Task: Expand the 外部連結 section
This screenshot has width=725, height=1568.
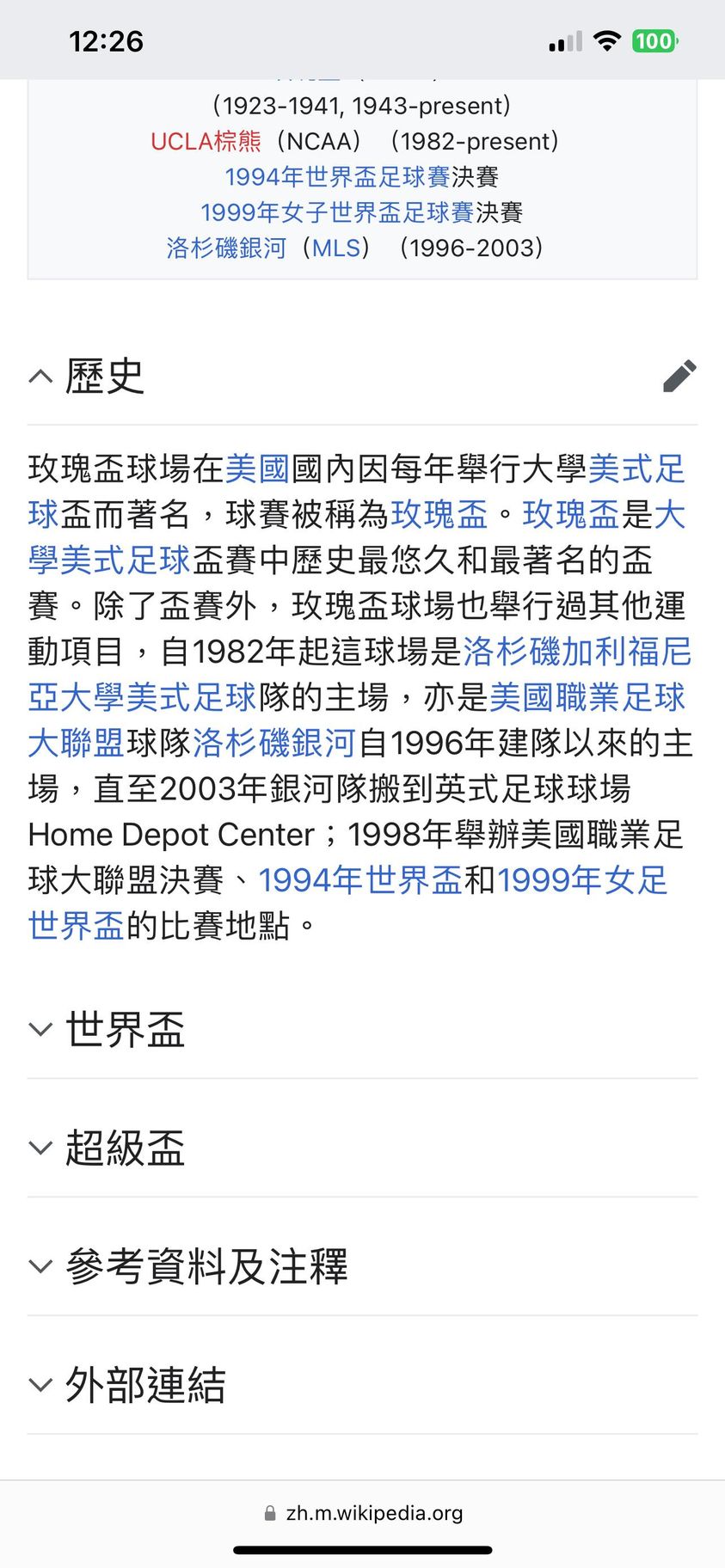Action: tap(40, 1385)
